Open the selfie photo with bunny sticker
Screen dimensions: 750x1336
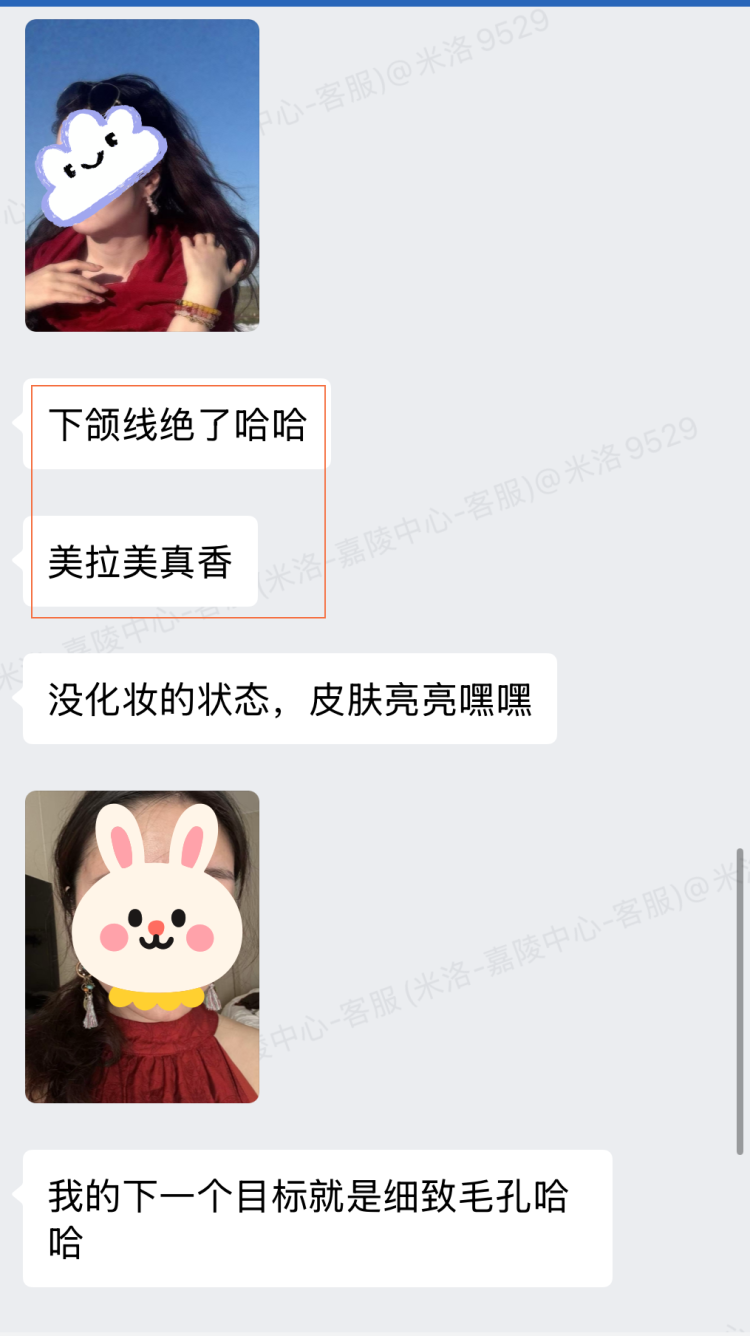point(142,946)
